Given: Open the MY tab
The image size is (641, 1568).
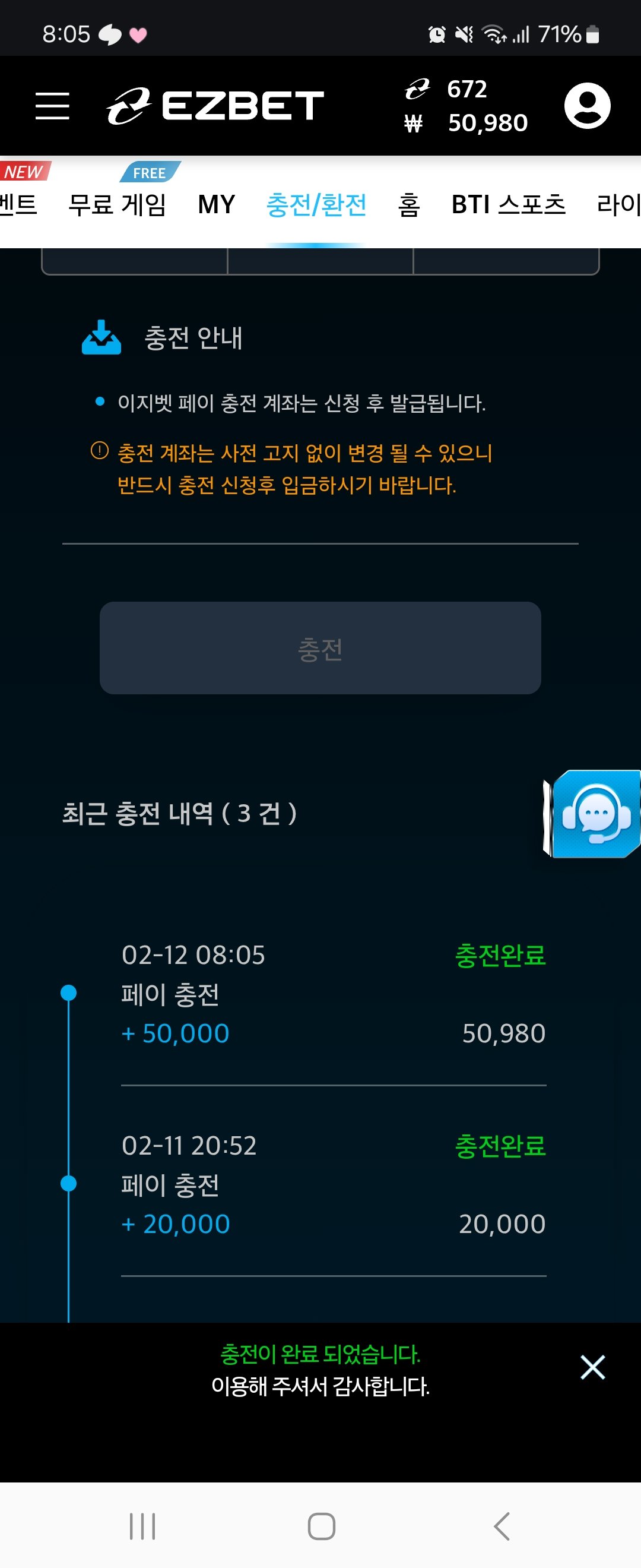Looking at the screenshot, I should (217, 204).
